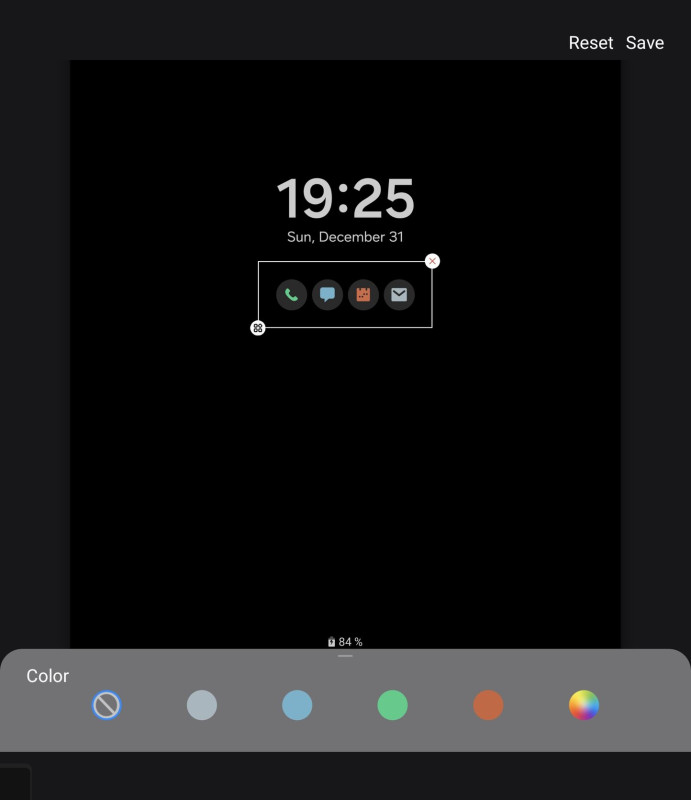Open the widget options handle icon
691x800 pixels.
[x=258, y=328]
